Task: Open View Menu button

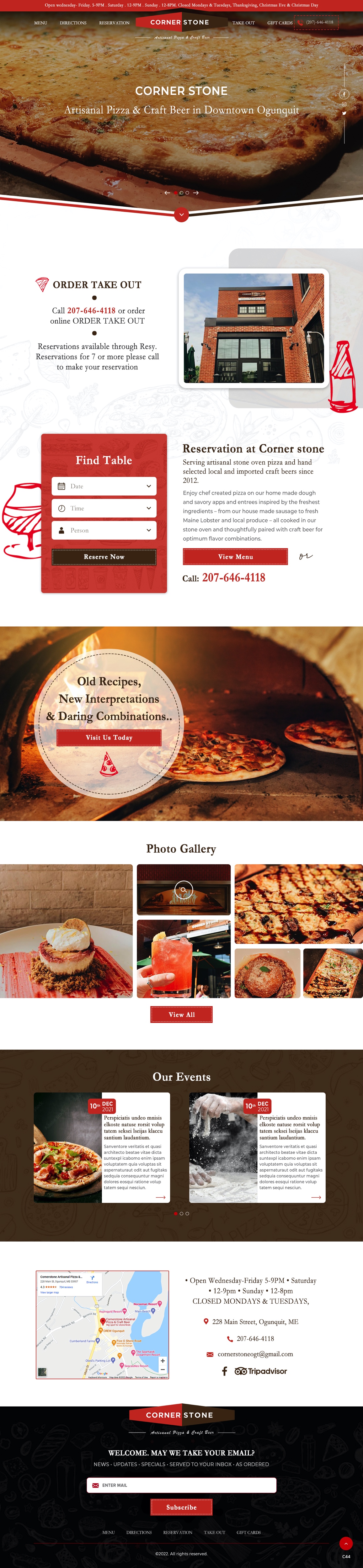Action: (x=235, y=556)
